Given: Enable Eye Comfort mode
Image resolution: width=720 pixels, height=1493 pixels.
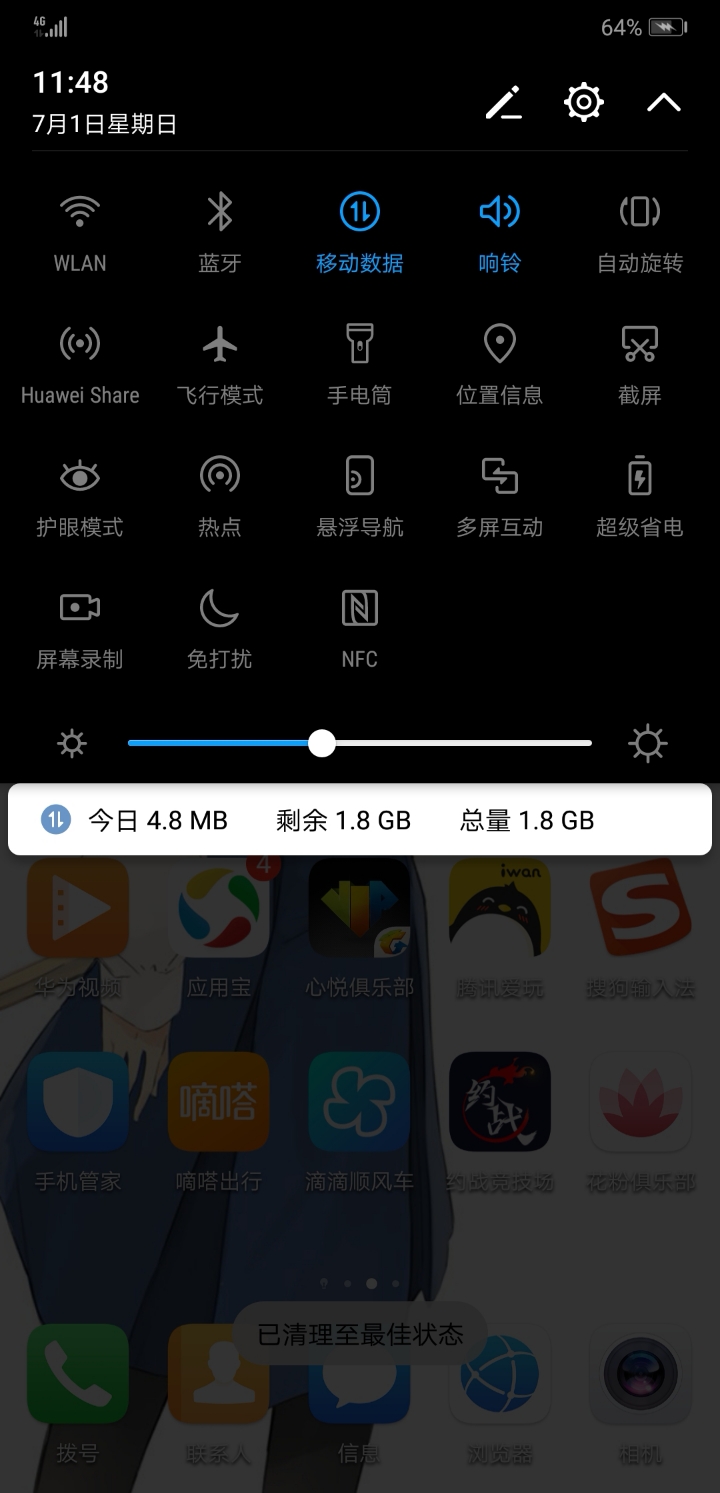Looking at the screenshot, I should (78, 476).
